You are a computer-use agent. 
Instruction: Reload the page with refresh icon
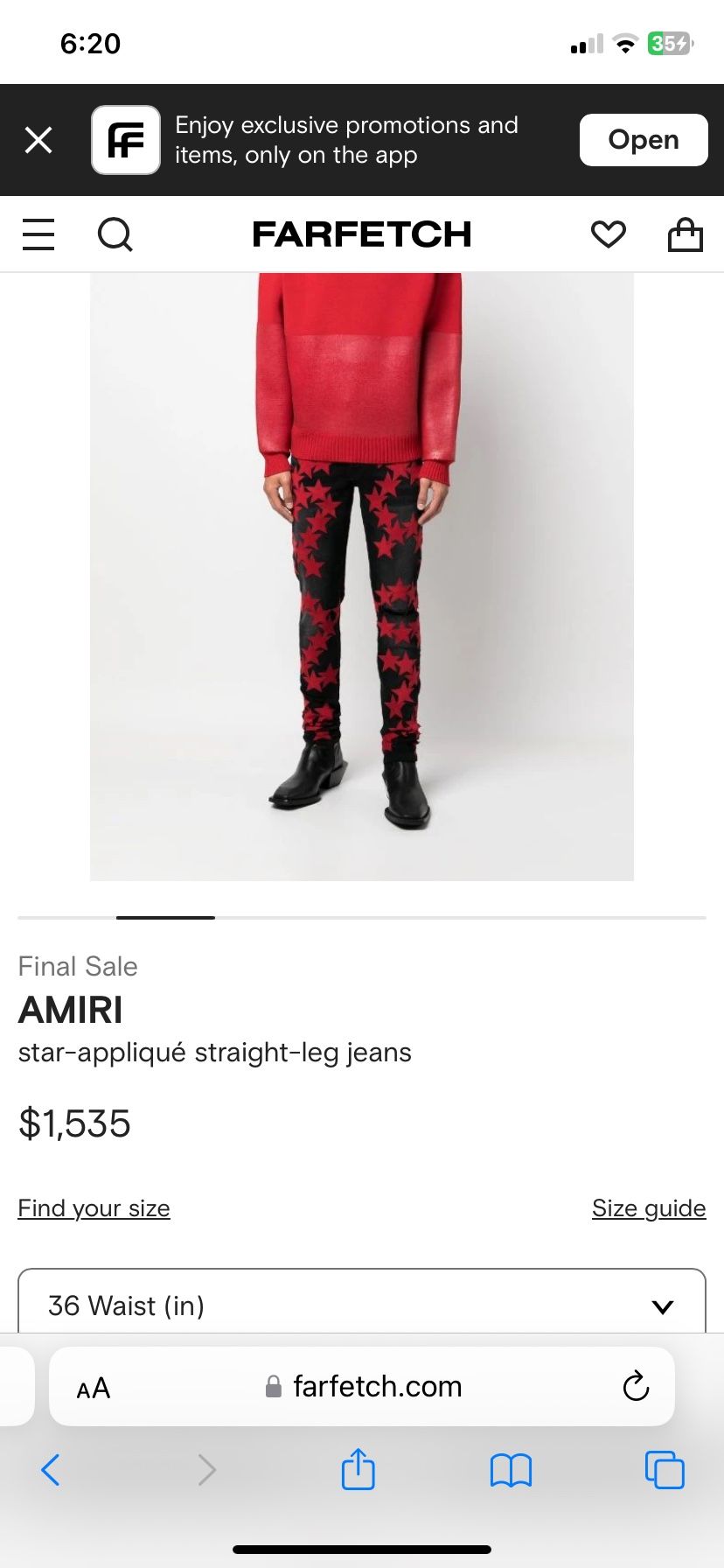pos(636,1386)
